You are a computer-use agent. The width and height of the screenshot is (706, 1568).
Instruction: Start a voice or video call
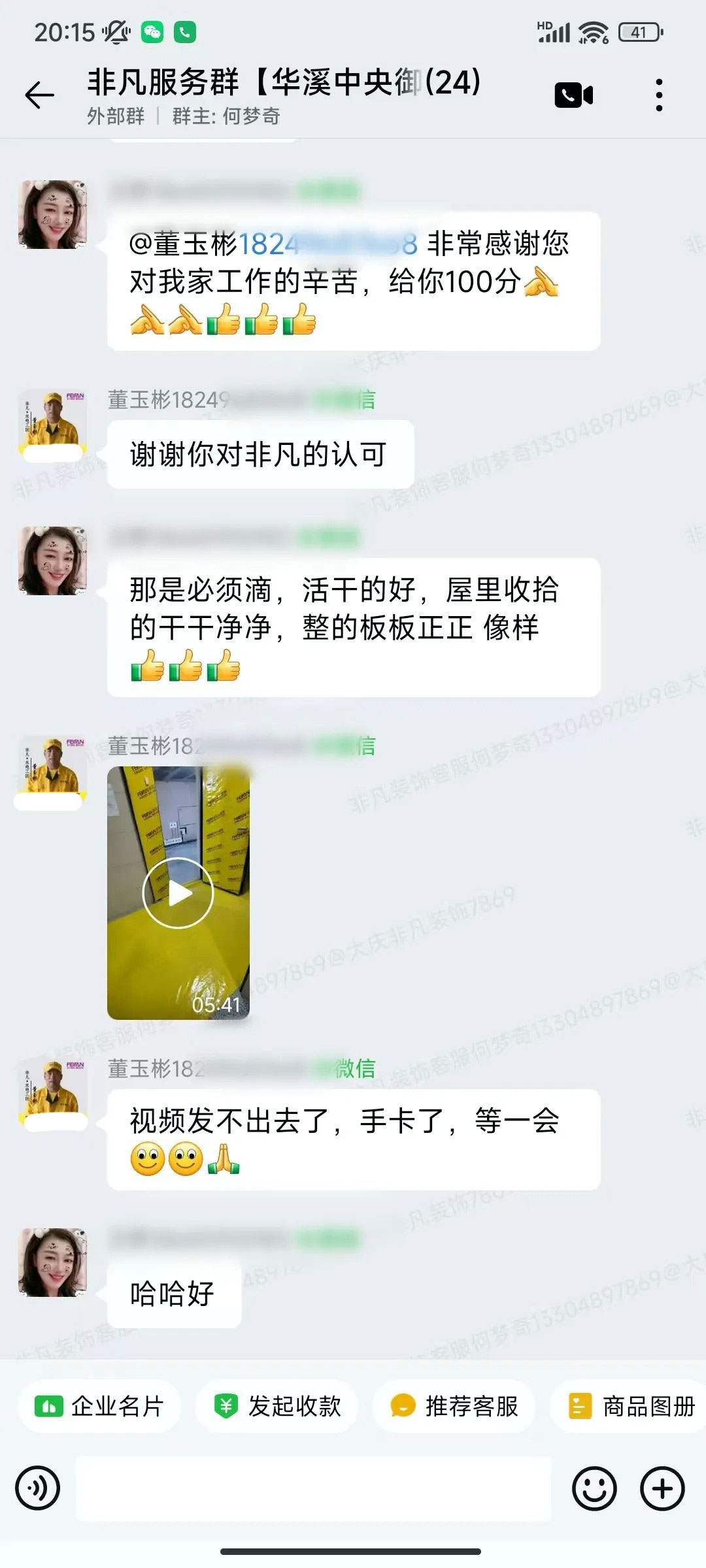click(x=573, y=95)
